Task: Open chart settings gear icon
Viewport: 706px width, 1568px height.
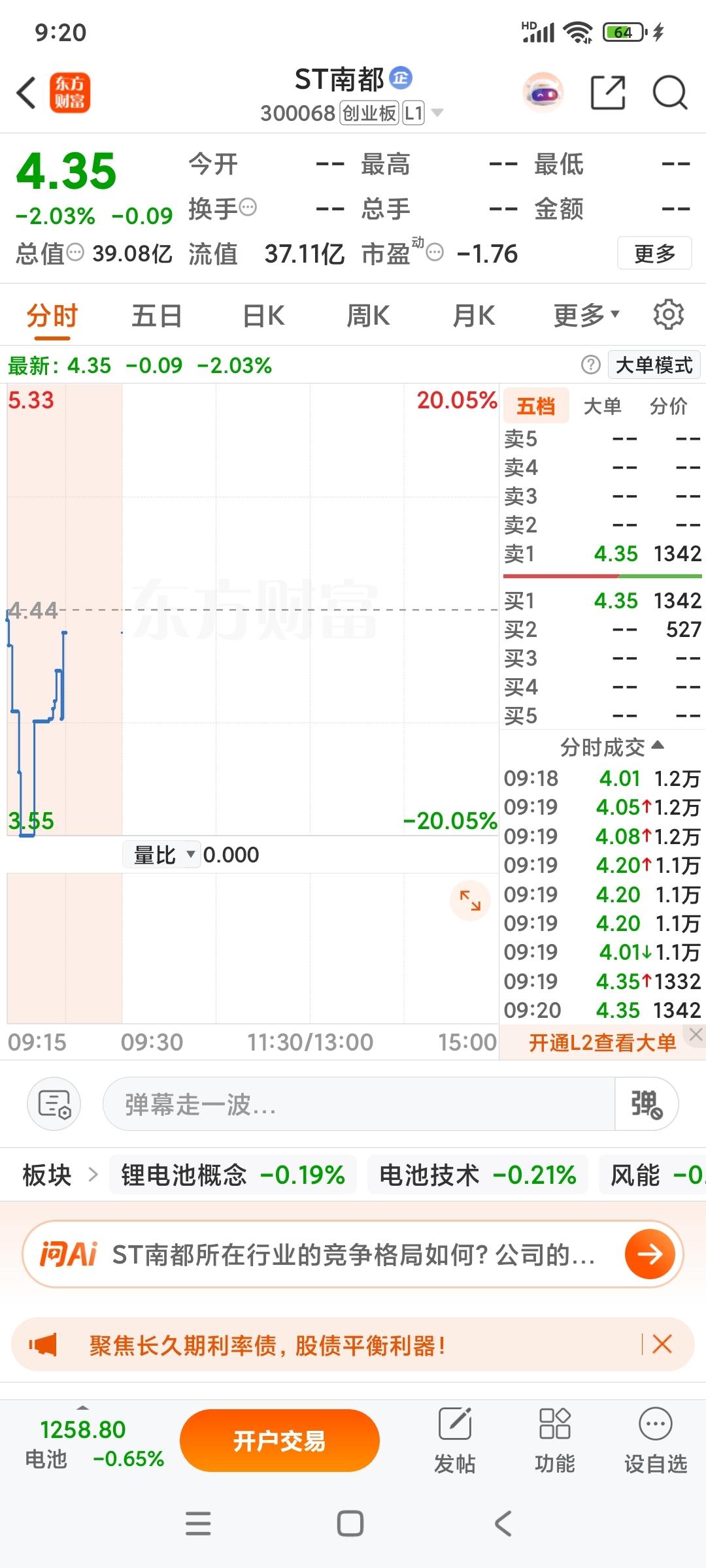Action: pos(669,316)
